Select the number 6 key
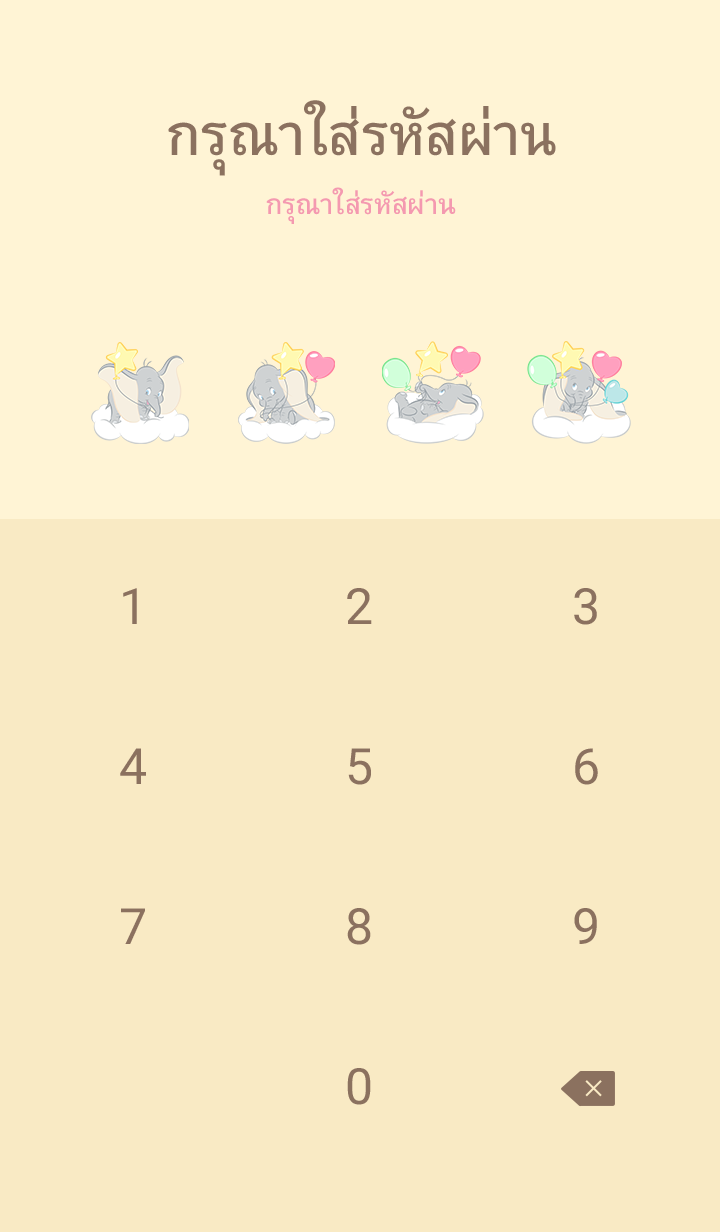Screen dimensions: 720x1232 click(x=586, y=767)
